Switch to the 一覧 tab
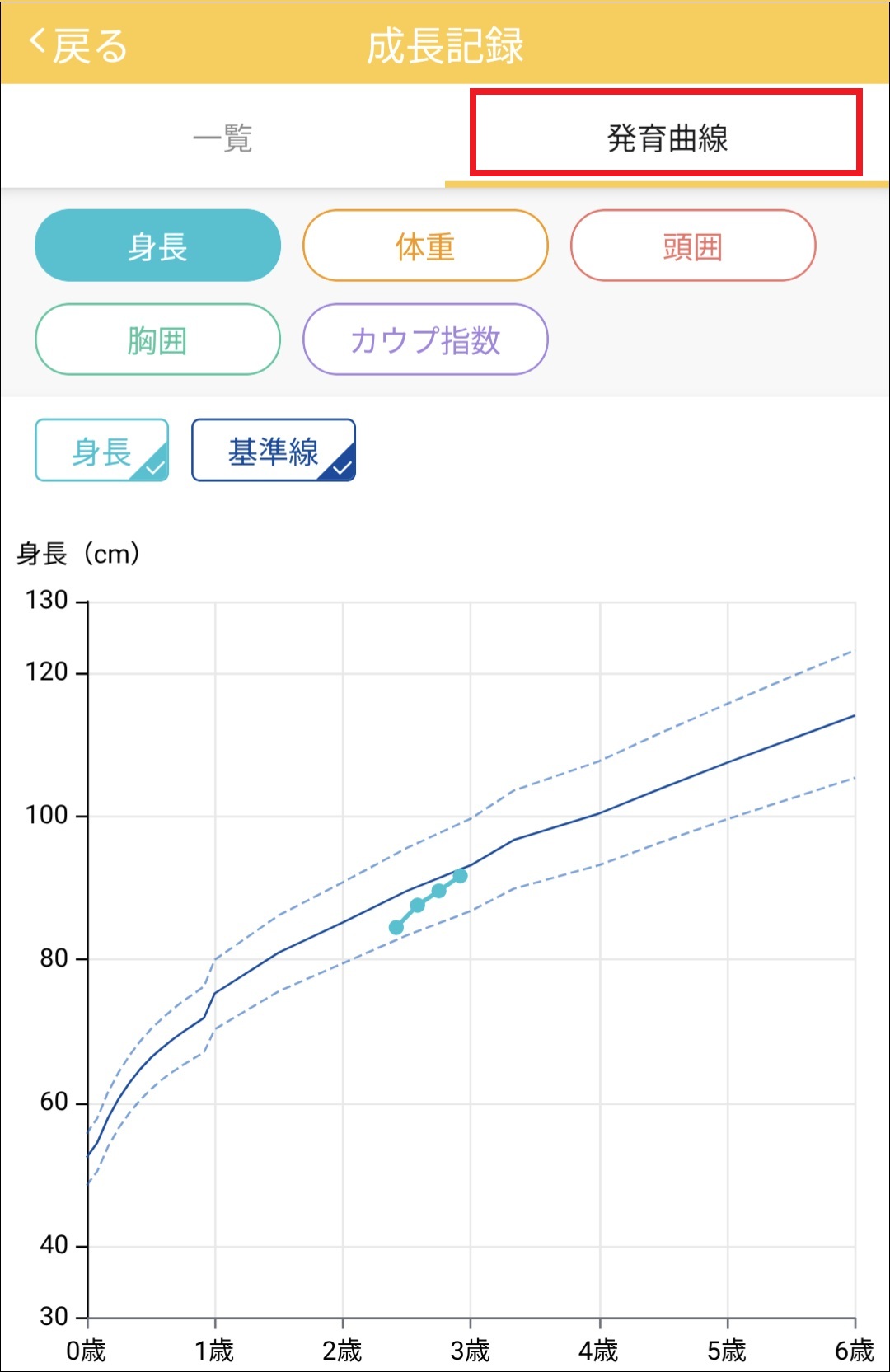Screen dimensions: 890x1372 [x=222, y=138]
